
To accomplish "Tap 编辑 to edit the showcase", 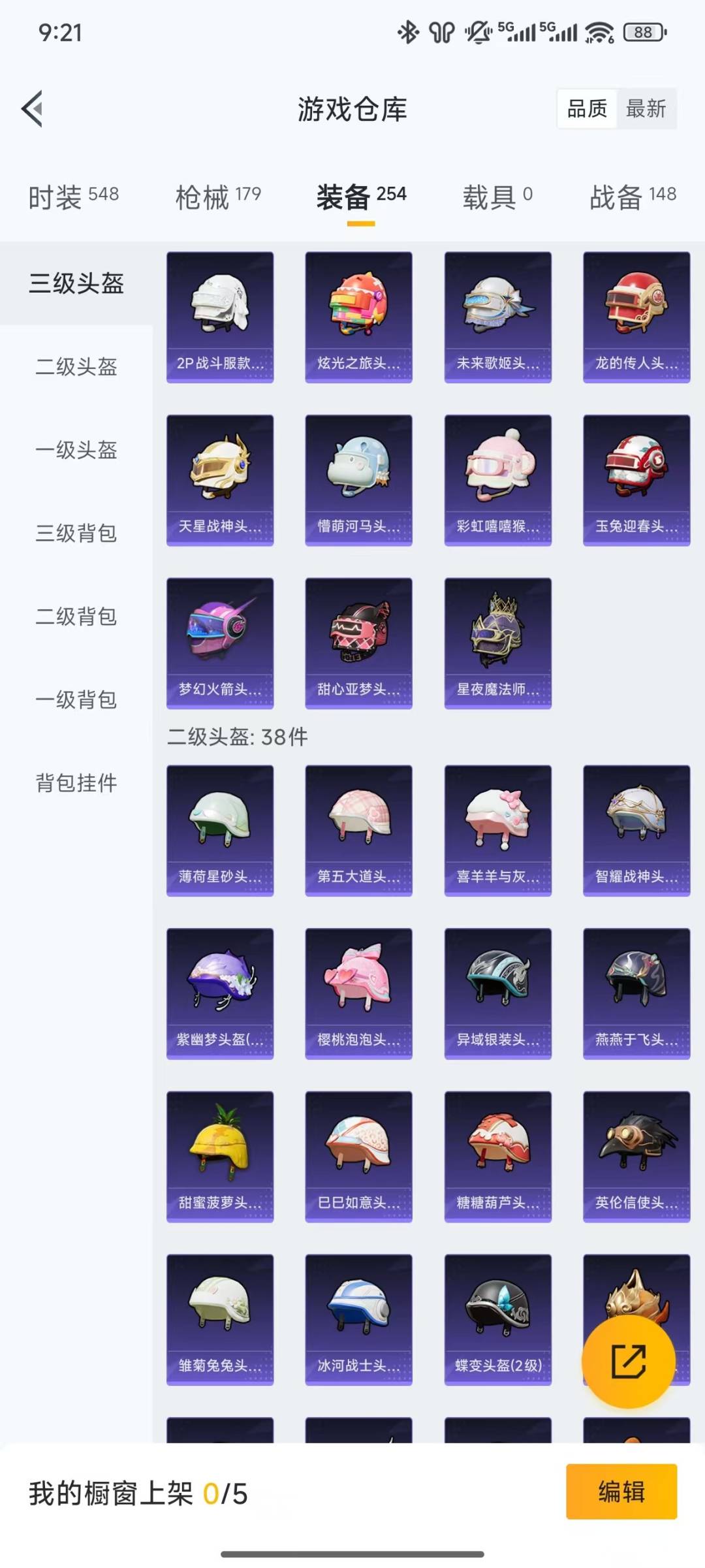I will (621, 1492).
